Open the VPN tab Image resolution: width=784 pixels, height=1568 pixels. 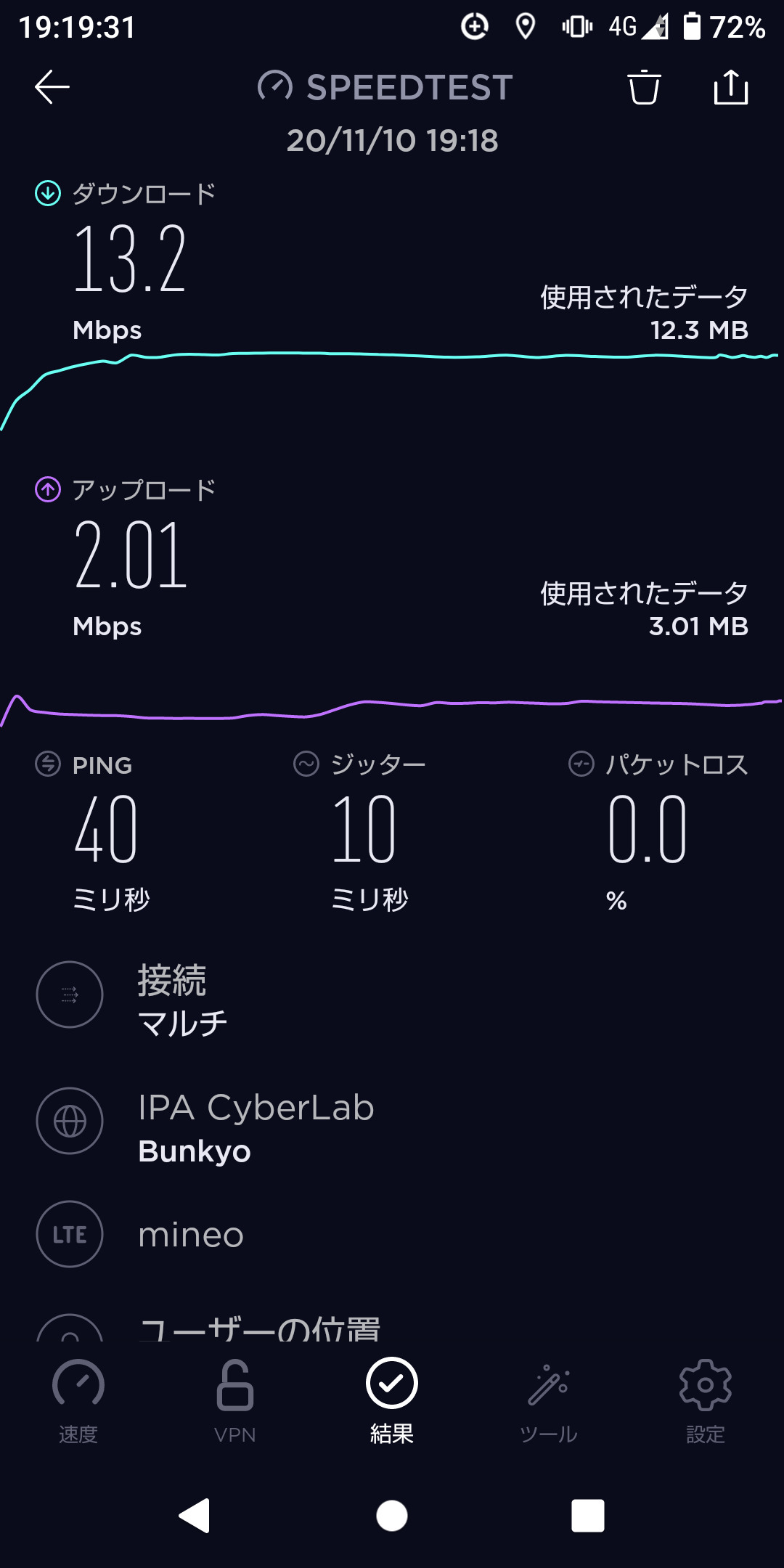(235, 1402)
